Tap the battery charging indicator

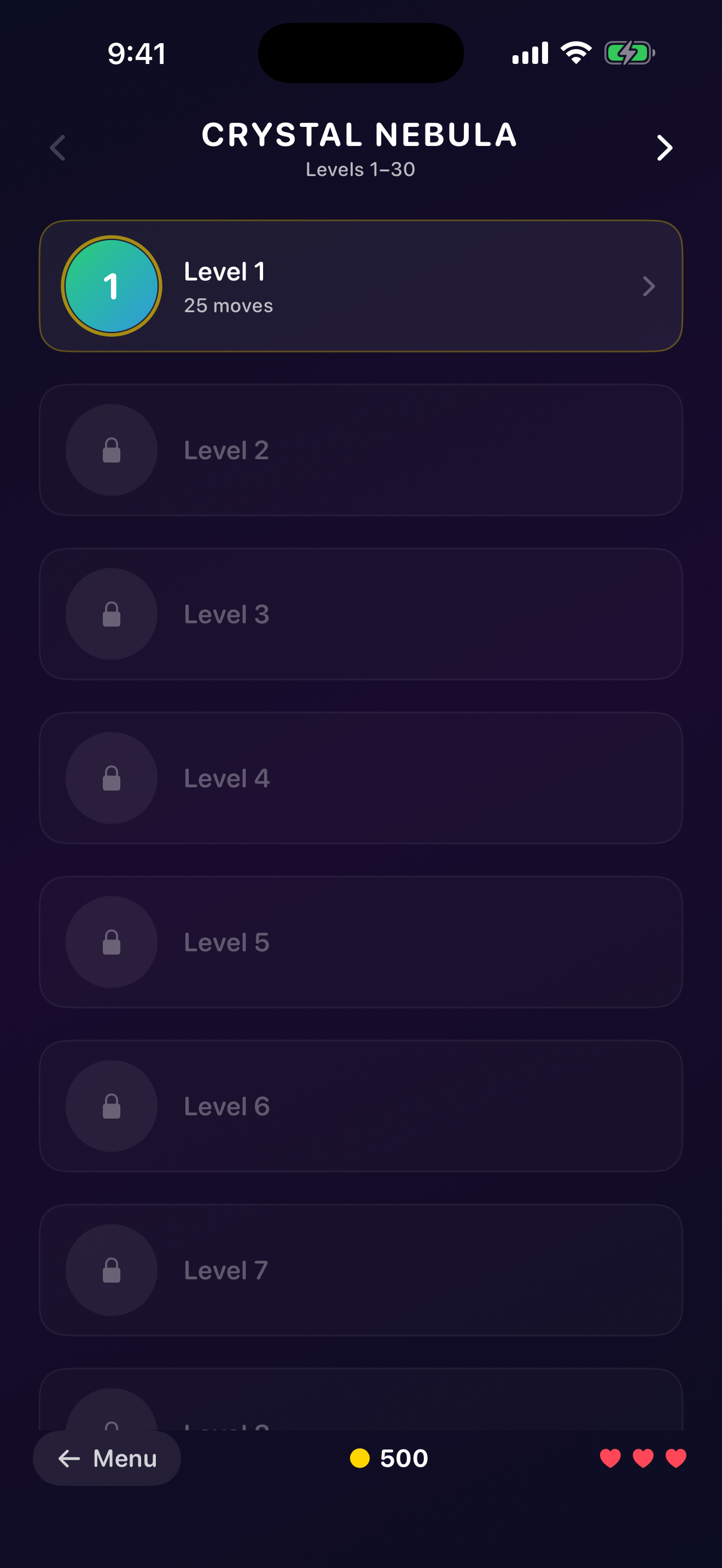(x=630, y=53)
